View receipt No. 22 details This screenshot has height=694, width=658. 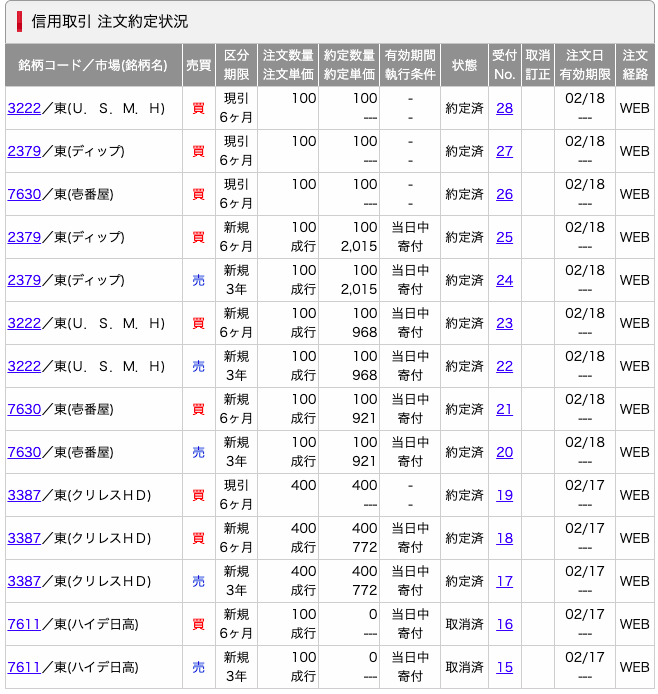coord(504,366)
